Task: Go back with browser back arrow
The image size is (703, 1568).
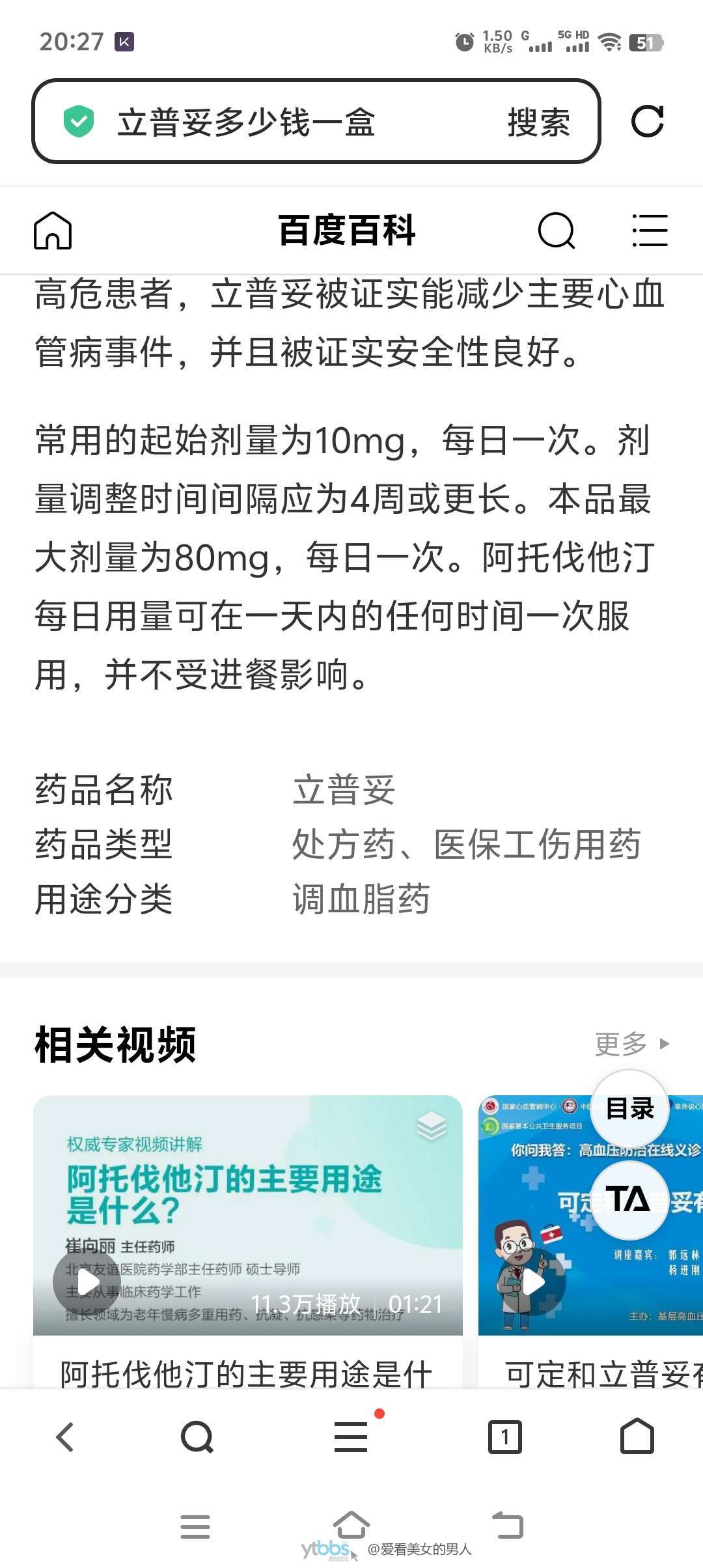Action: pyautogui.click(x=65, y=1436)
